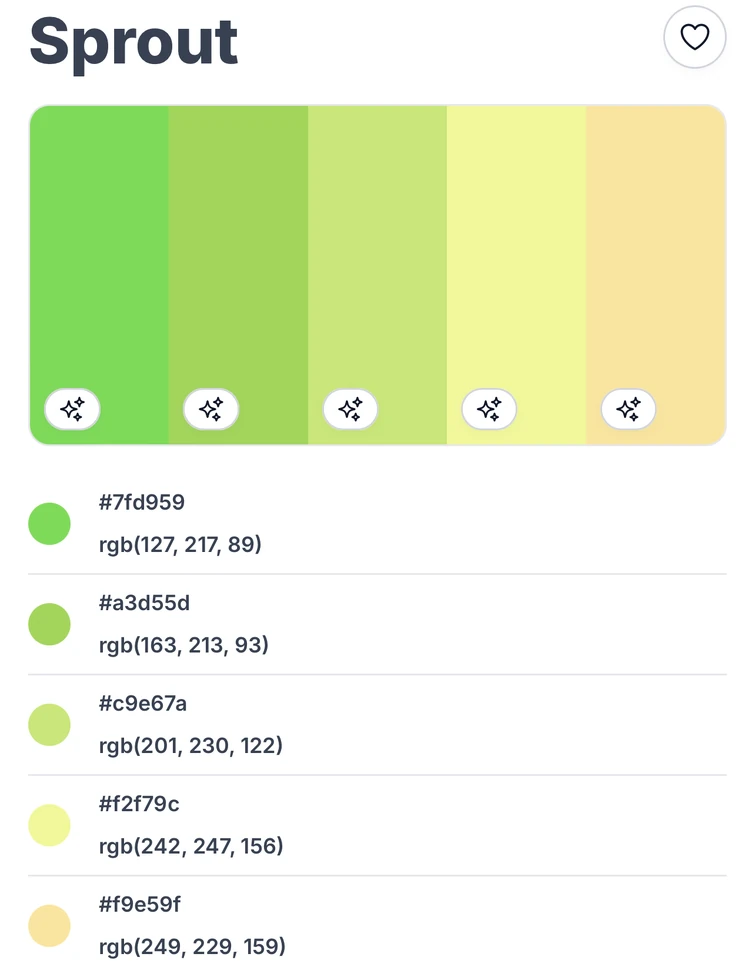This screenshot has width=755, height=977.
Task: Tap the sparkle button on the #f9e59f swatch
Action: click(628, 409)
